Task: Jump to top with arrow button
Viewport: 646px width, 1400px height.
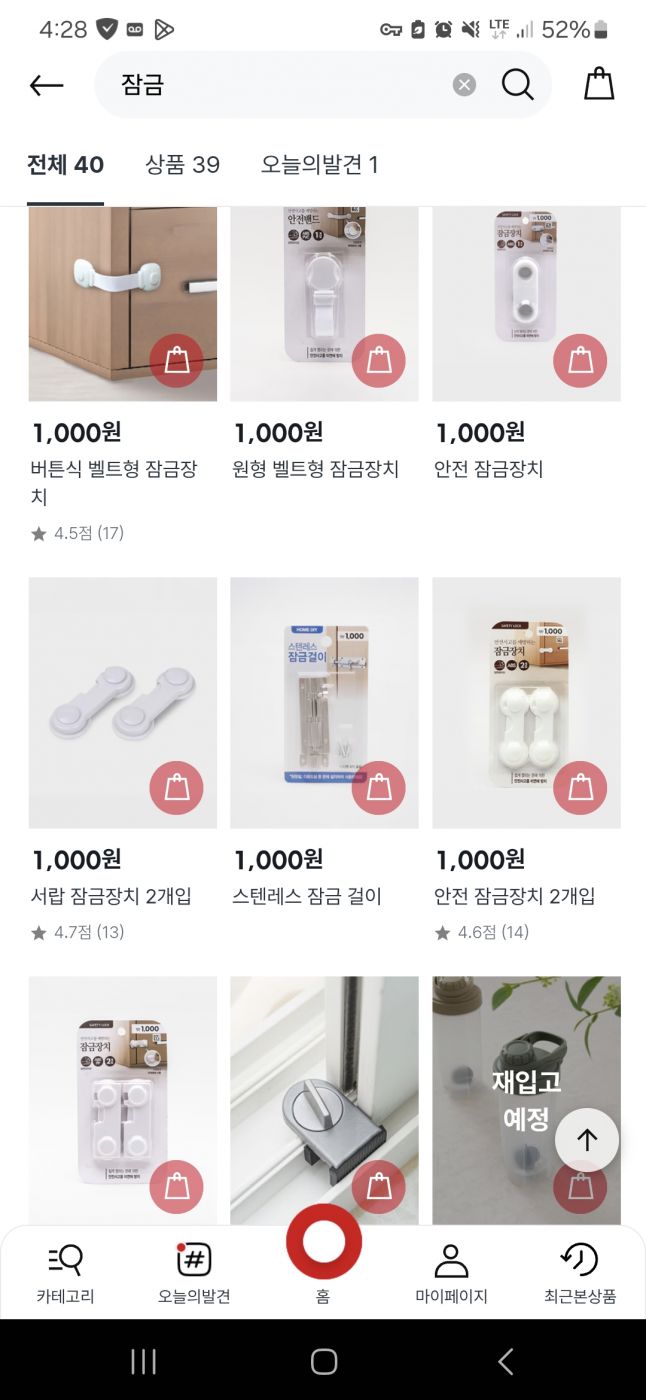Action: [587, 1140]
